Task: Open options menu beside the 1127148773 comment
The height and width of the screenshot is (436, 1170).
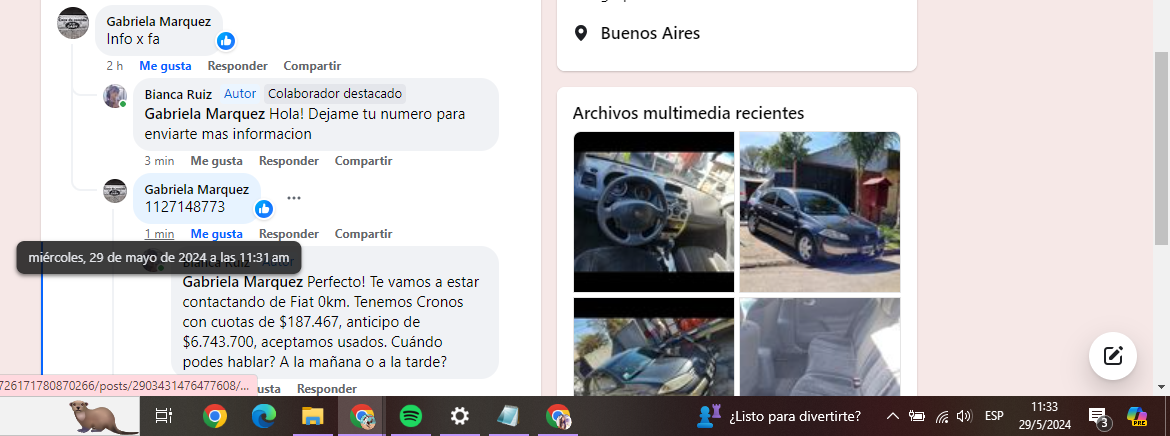Action: coord(293,198)
